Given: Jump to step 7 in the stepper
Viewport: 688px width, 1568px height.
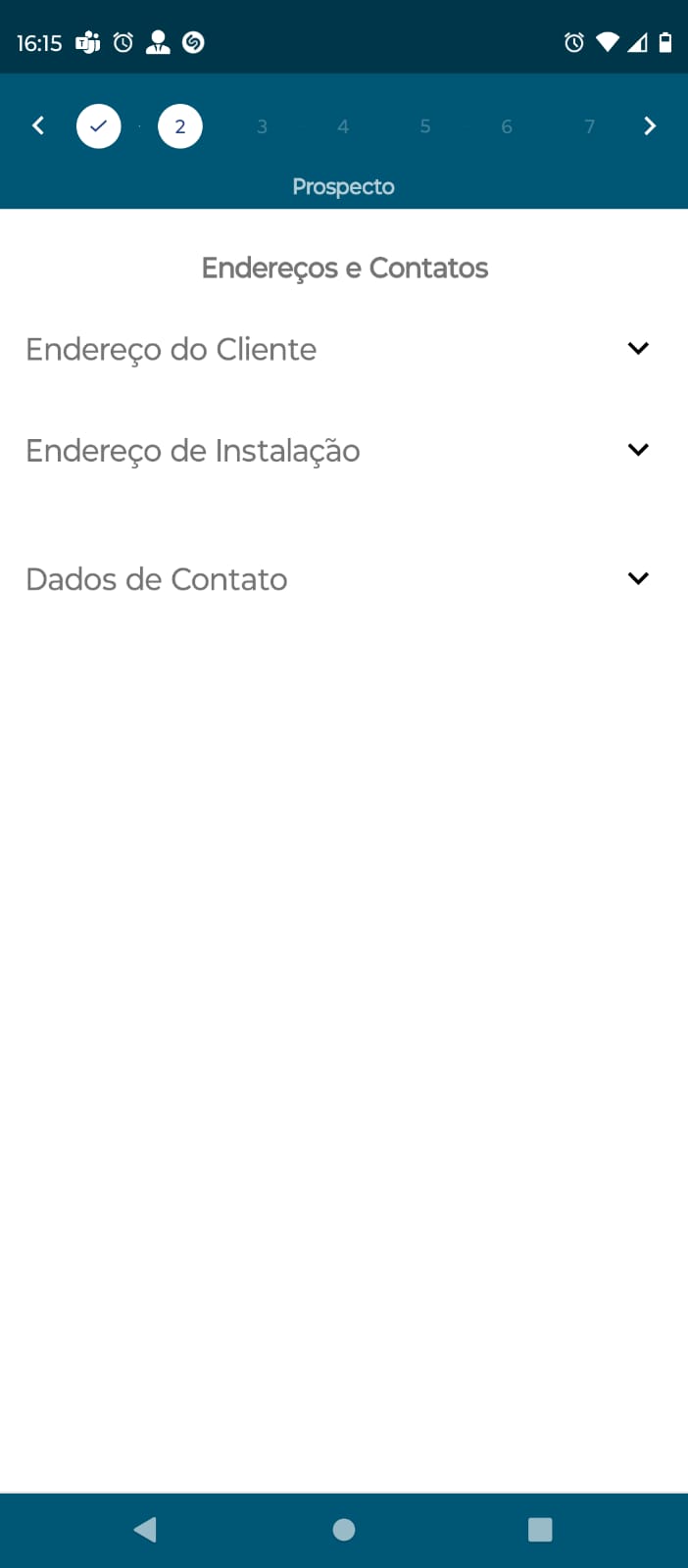Looking at the screenshot, I should 589,126.
